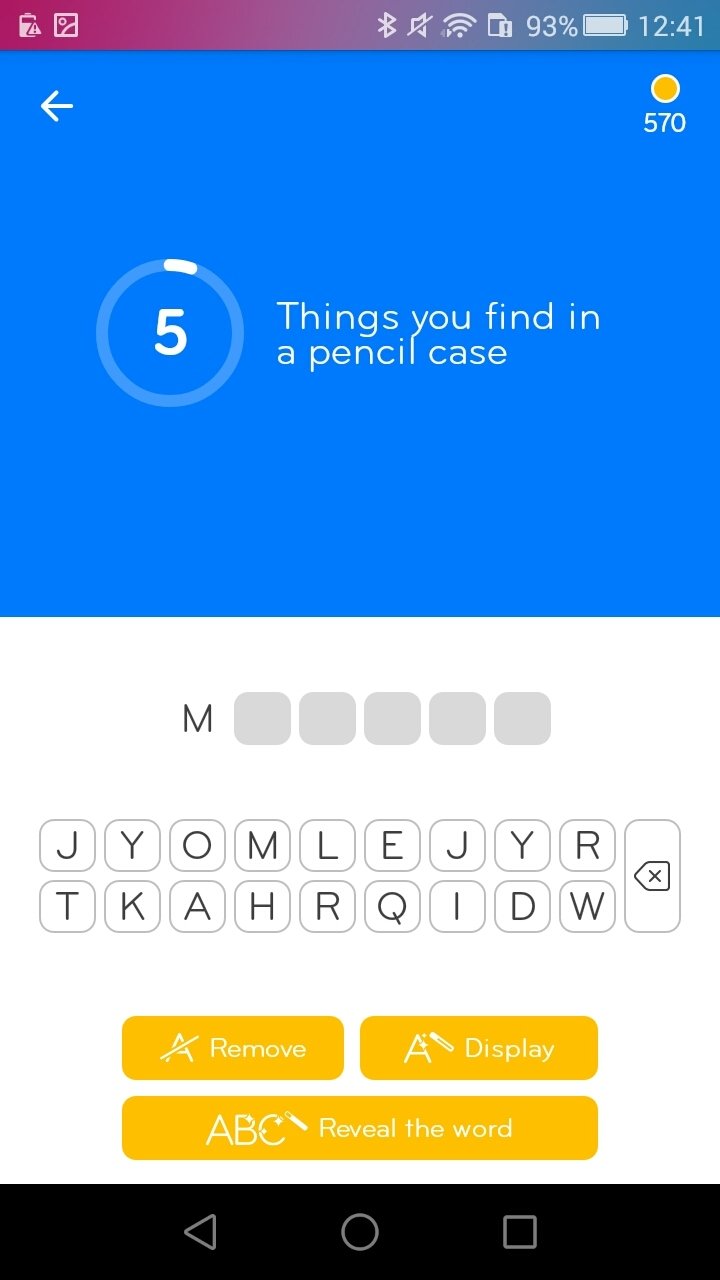Select the letter tile Q
720x1280 pixels.
(392, 906)
